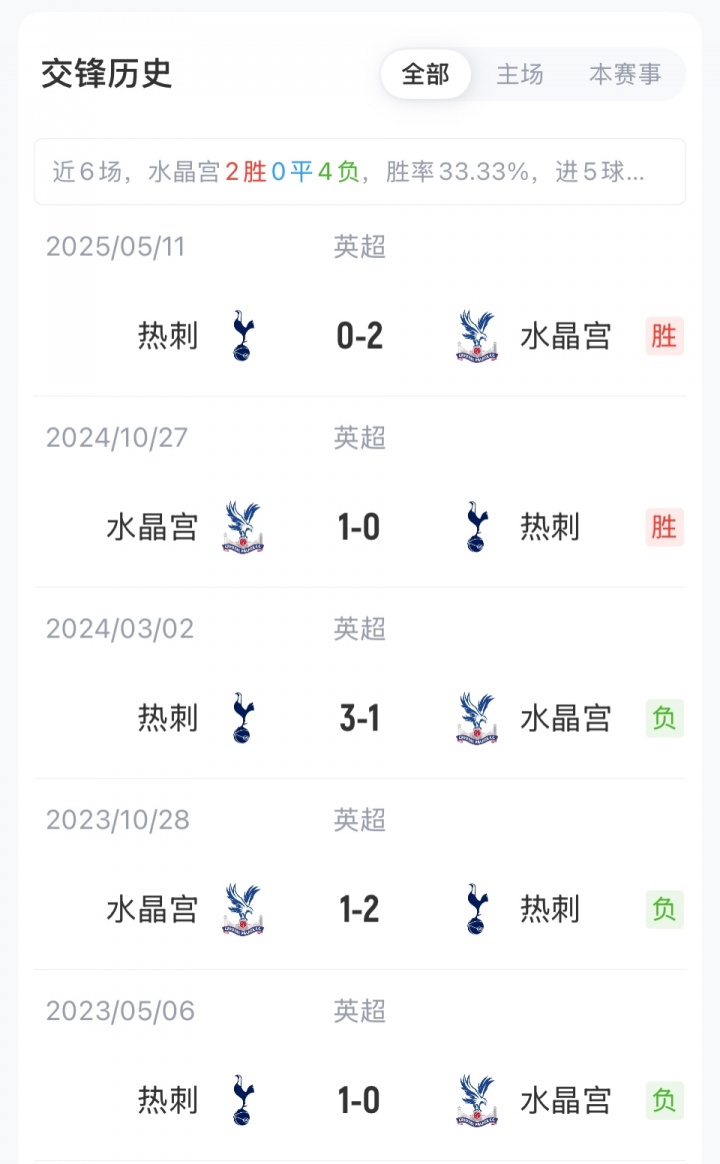This screenshot has height=1164, width=720.
Task: Open the 2025/05/11 热刺 0-2 水晶宫 match
Action: tap(360, 336)
